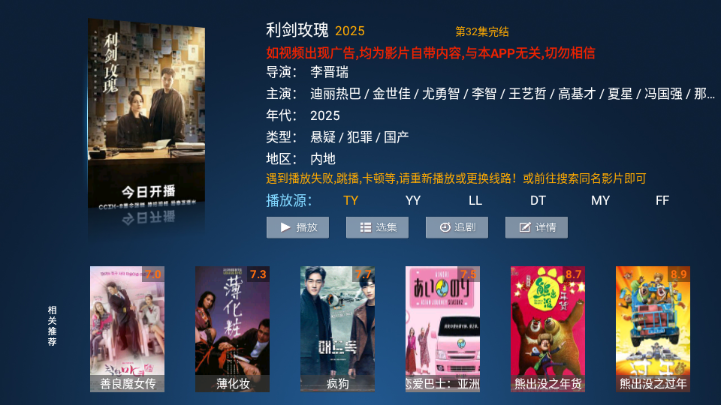Open the 详情 details button
This screenshot has height=405, width=721.
[x=536, y=227]
